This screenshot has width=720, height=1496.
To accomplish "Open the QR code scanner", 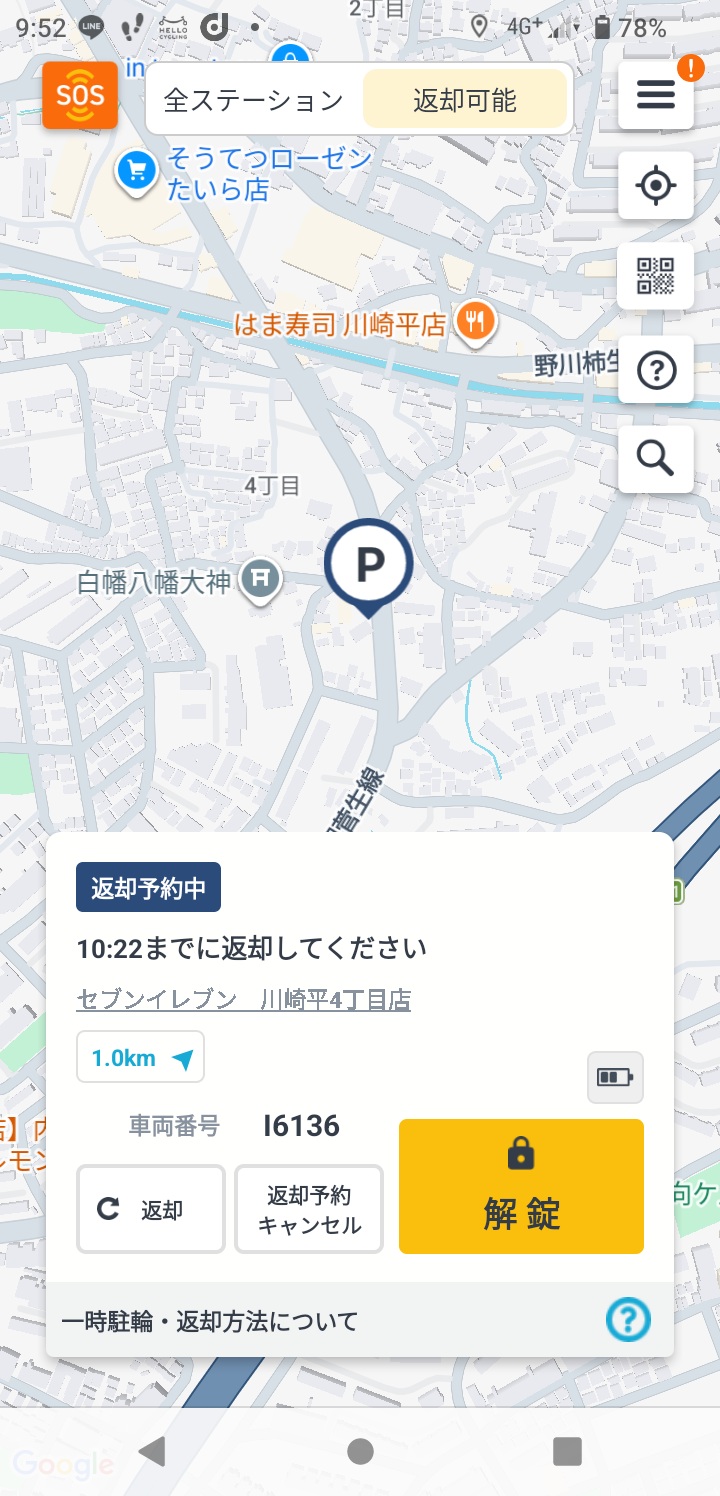I will [655, 276].
